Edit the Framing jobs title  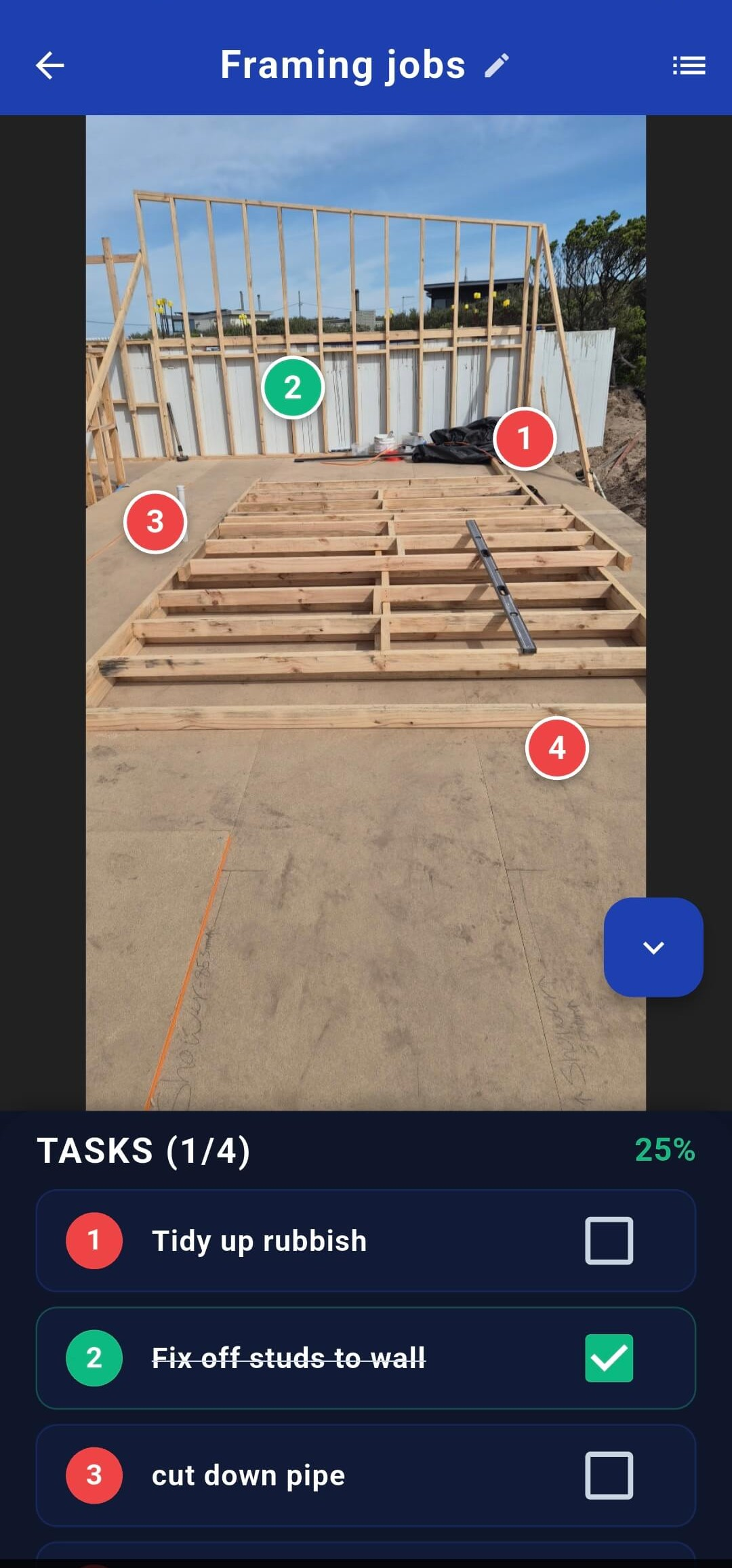(x=497, y=66)
